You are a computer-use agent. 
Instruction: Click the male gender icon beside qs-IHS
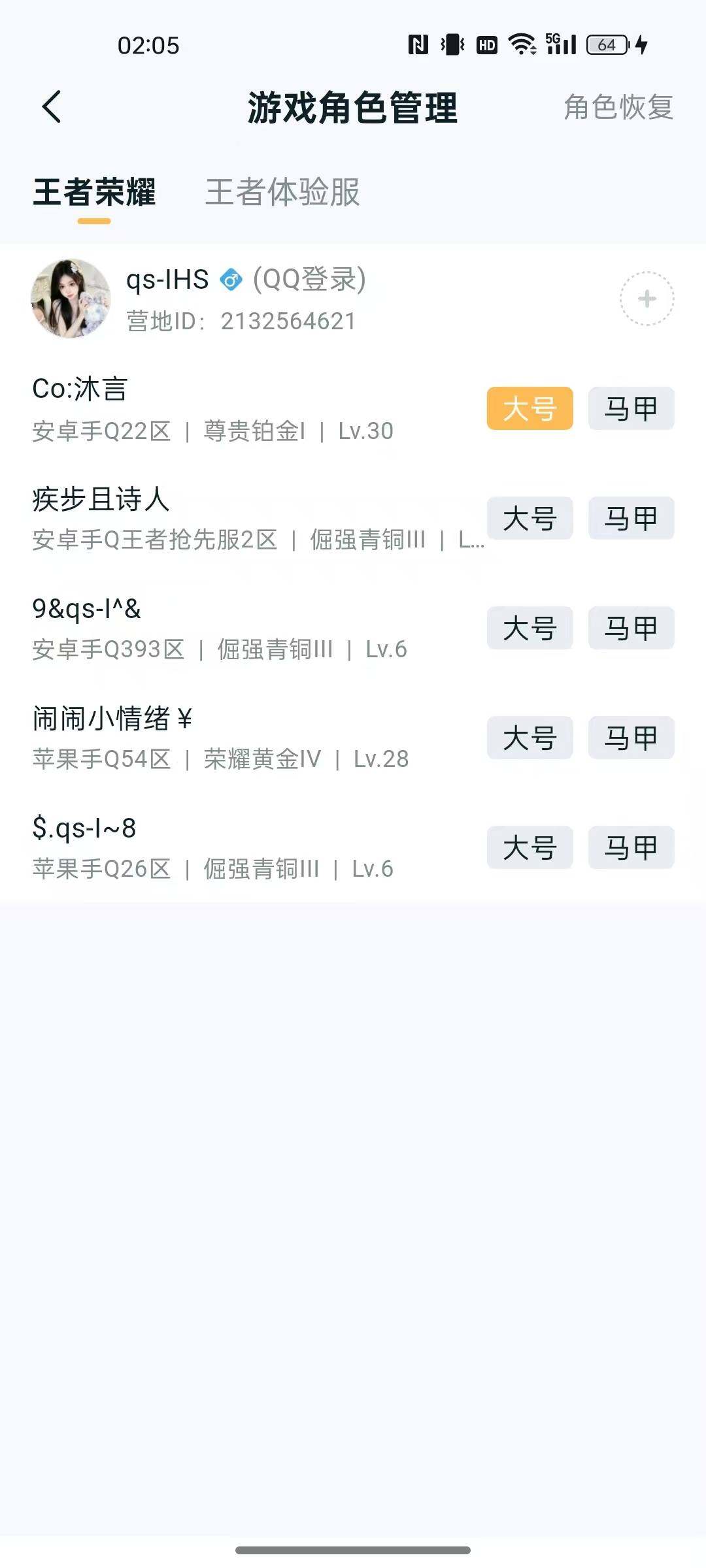pos(230,280)
